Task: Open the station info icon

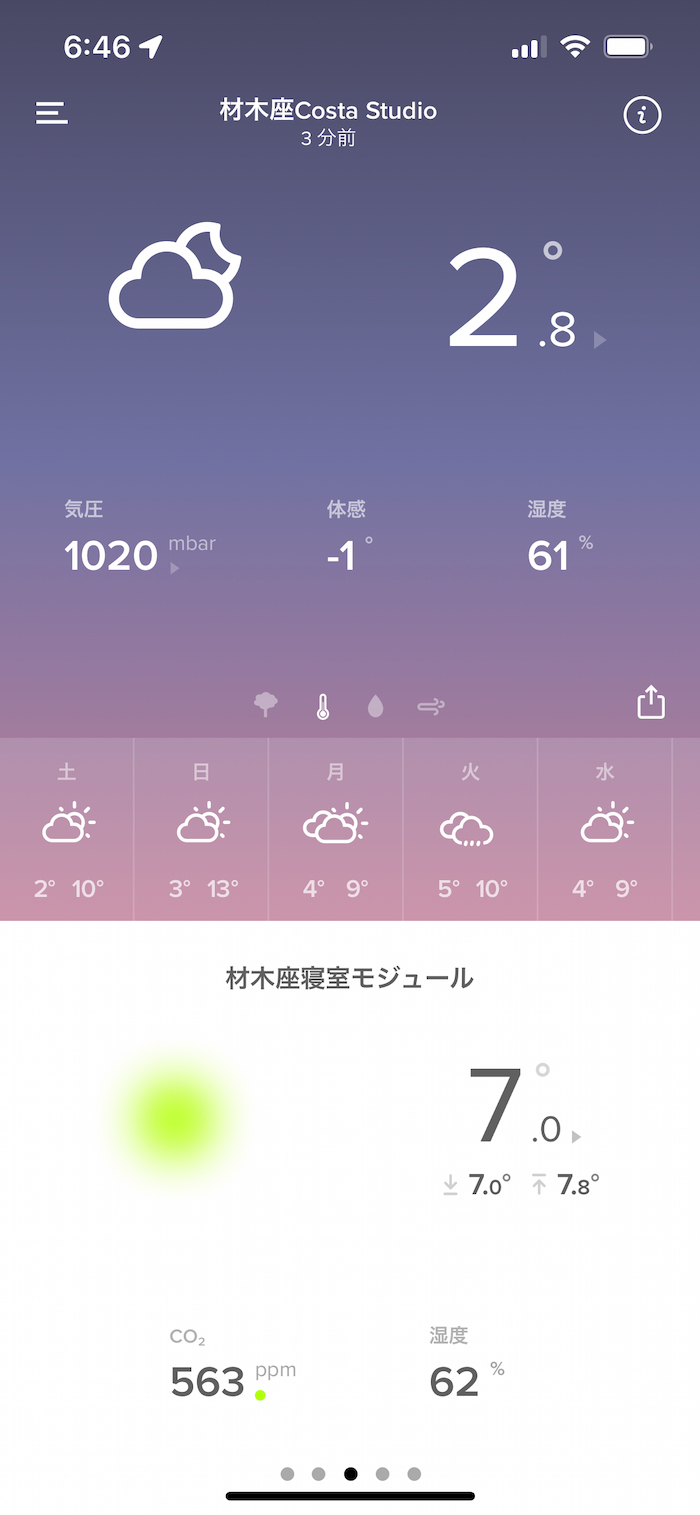Action: (642, 115)
